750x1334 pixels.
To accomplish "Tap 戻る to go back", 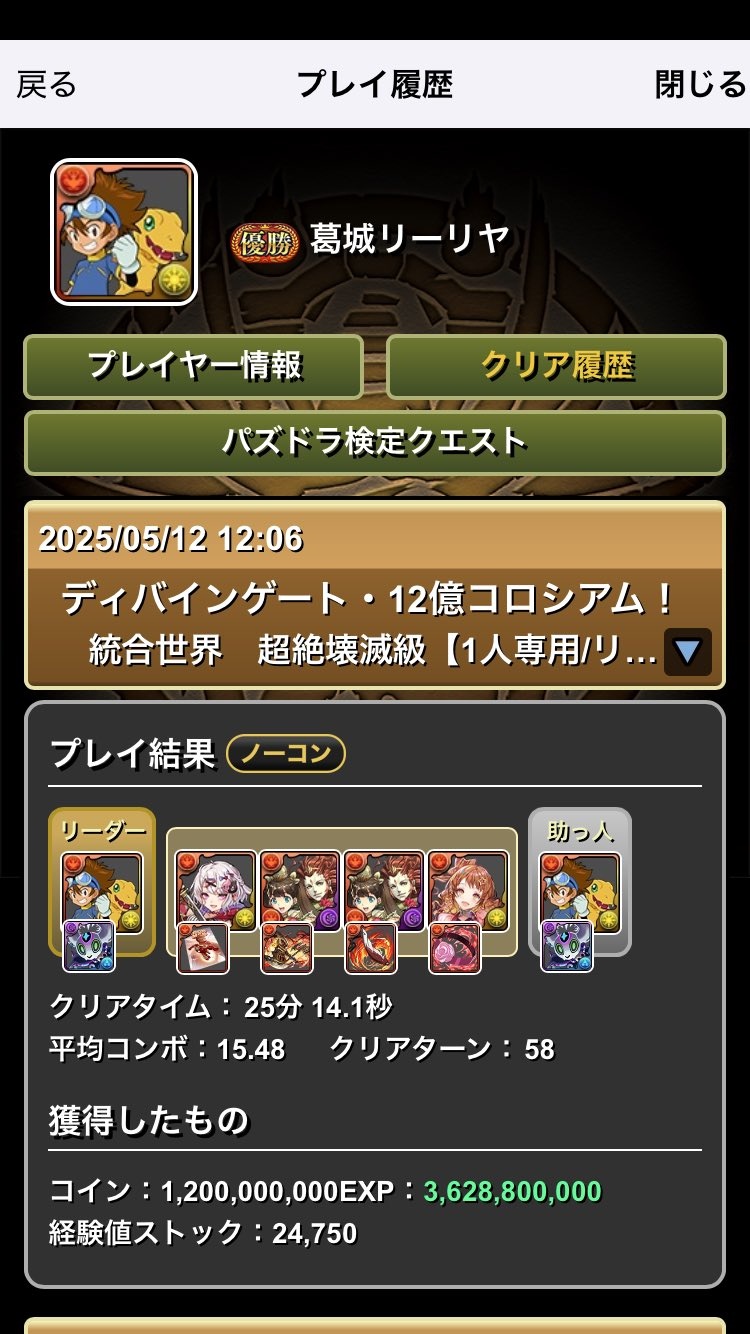I will click(x=47, y=85).
